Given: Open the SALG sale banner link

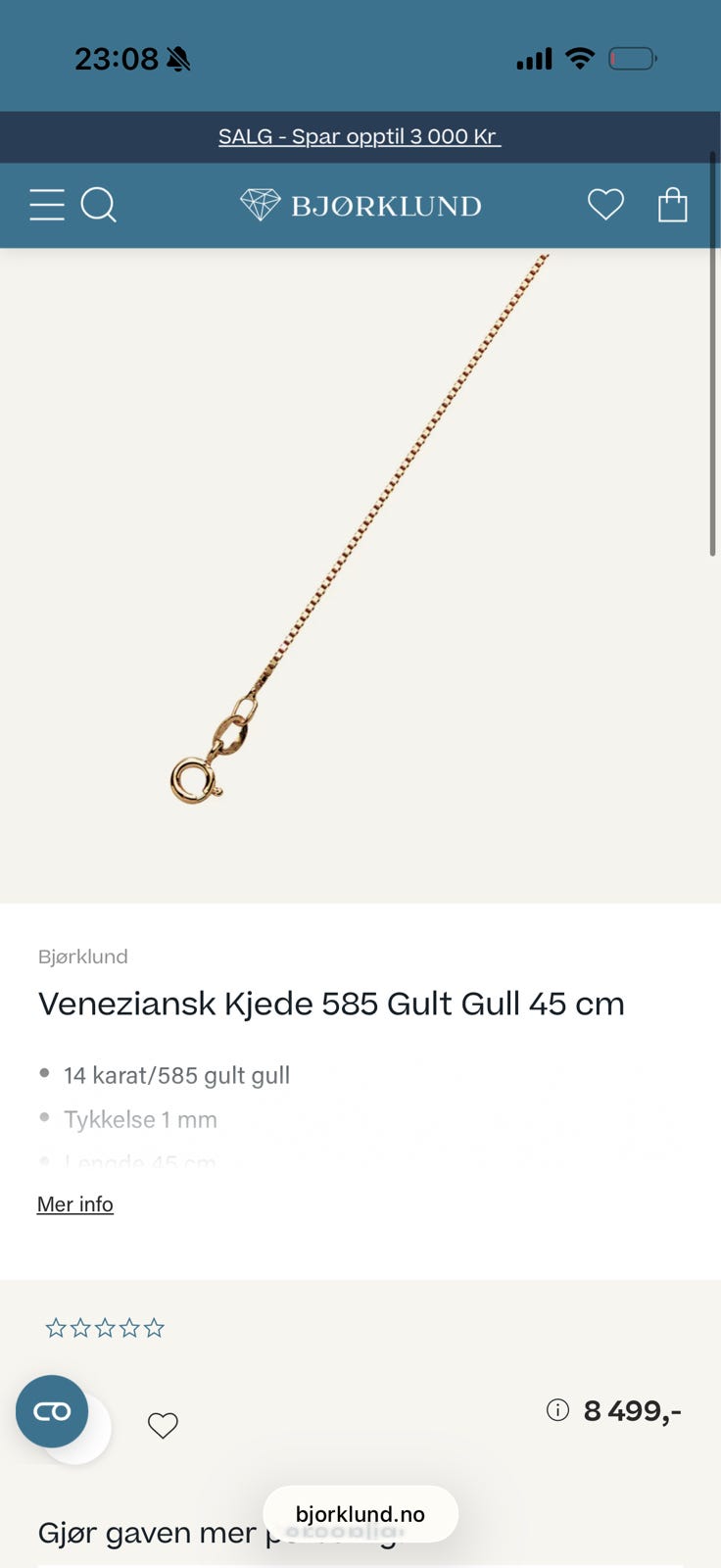Looking at the screenshot, I should click(360, 136).
